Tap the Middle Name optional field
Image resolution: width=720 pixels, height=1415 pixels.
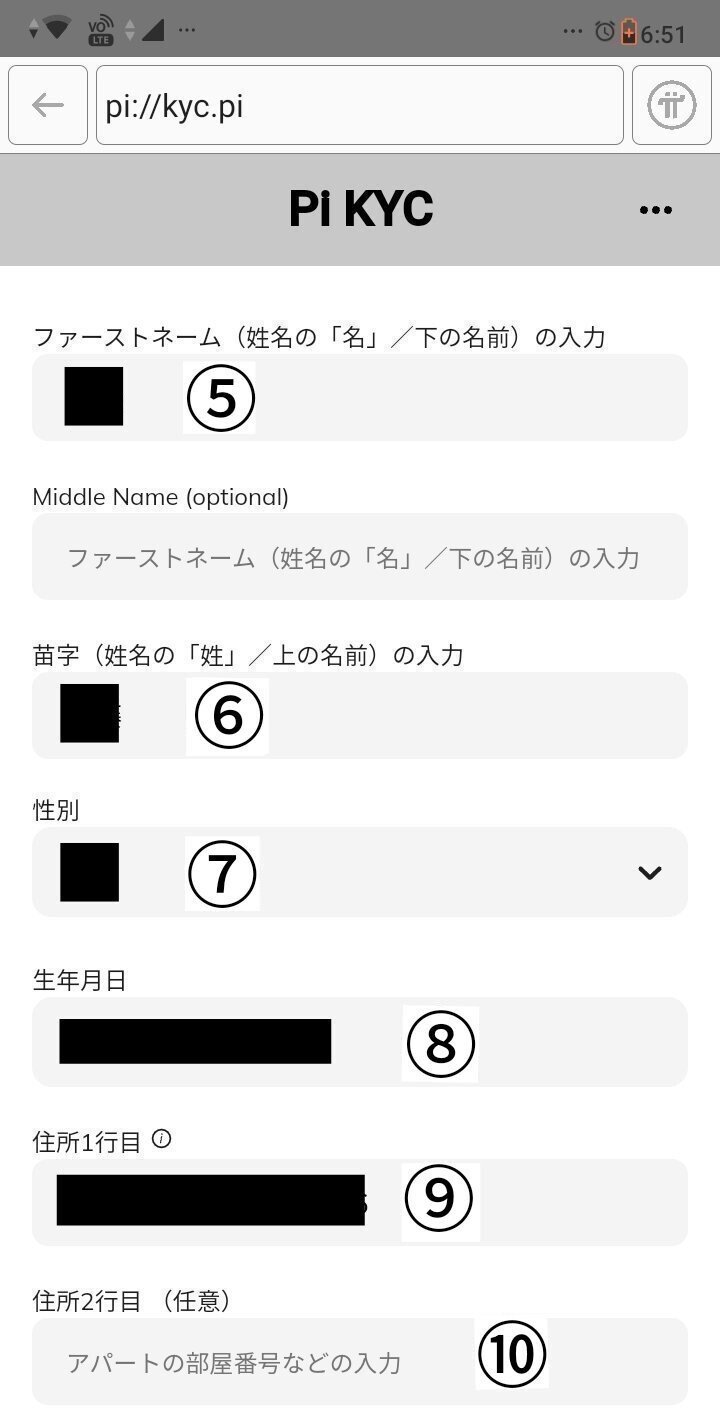click(360, 557)
